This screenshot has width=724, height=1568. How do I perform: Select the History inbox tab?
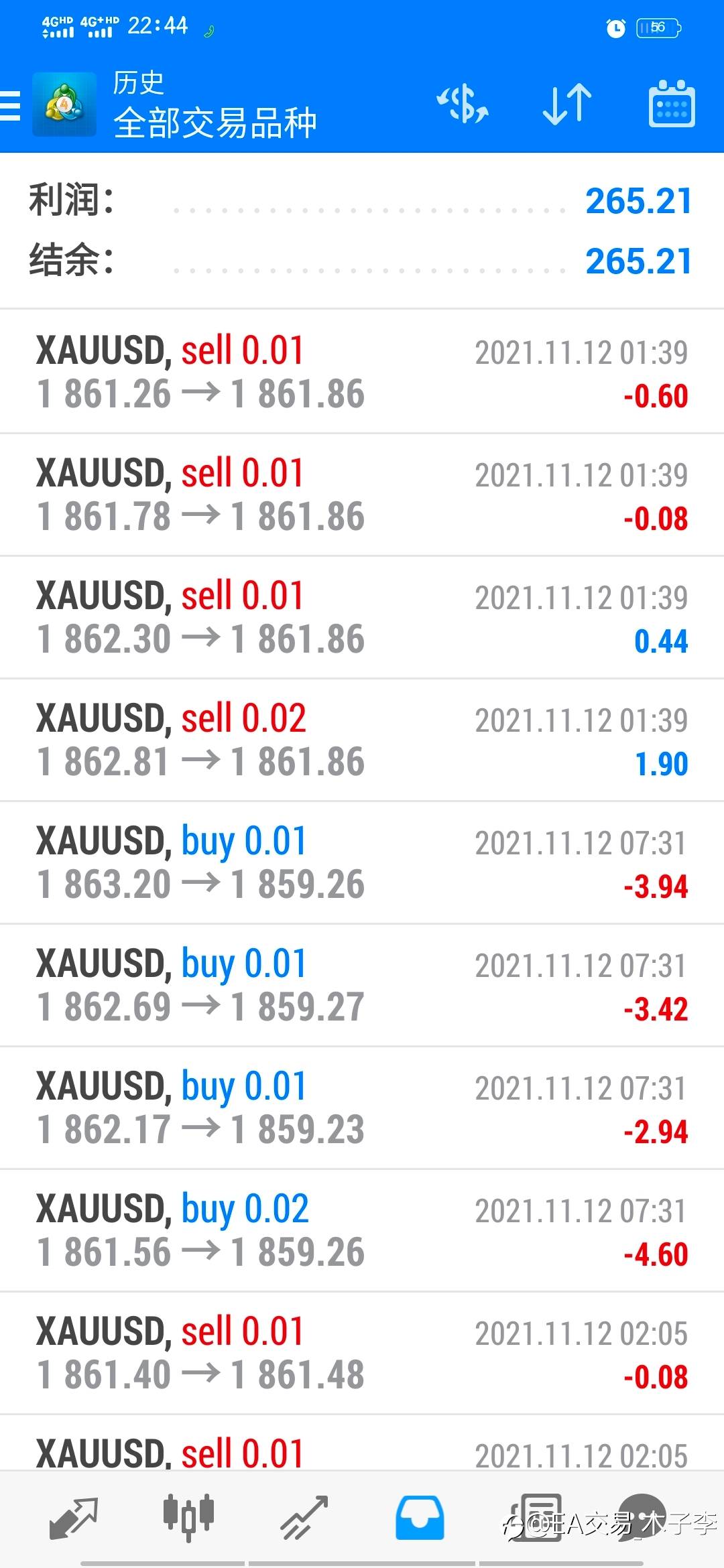[420, 1518]
